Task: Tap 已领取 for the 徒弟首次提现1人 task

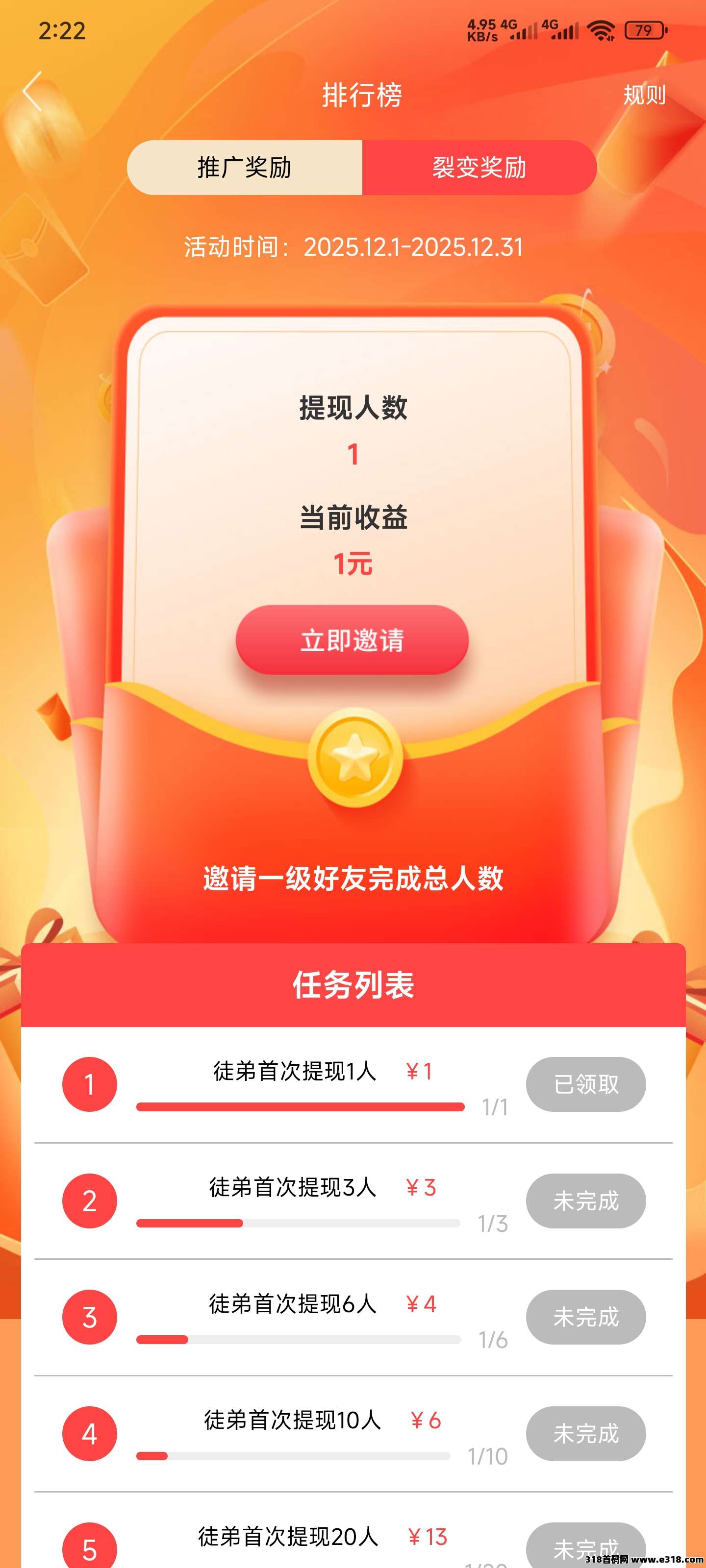Action: (x=585, y=1084)
